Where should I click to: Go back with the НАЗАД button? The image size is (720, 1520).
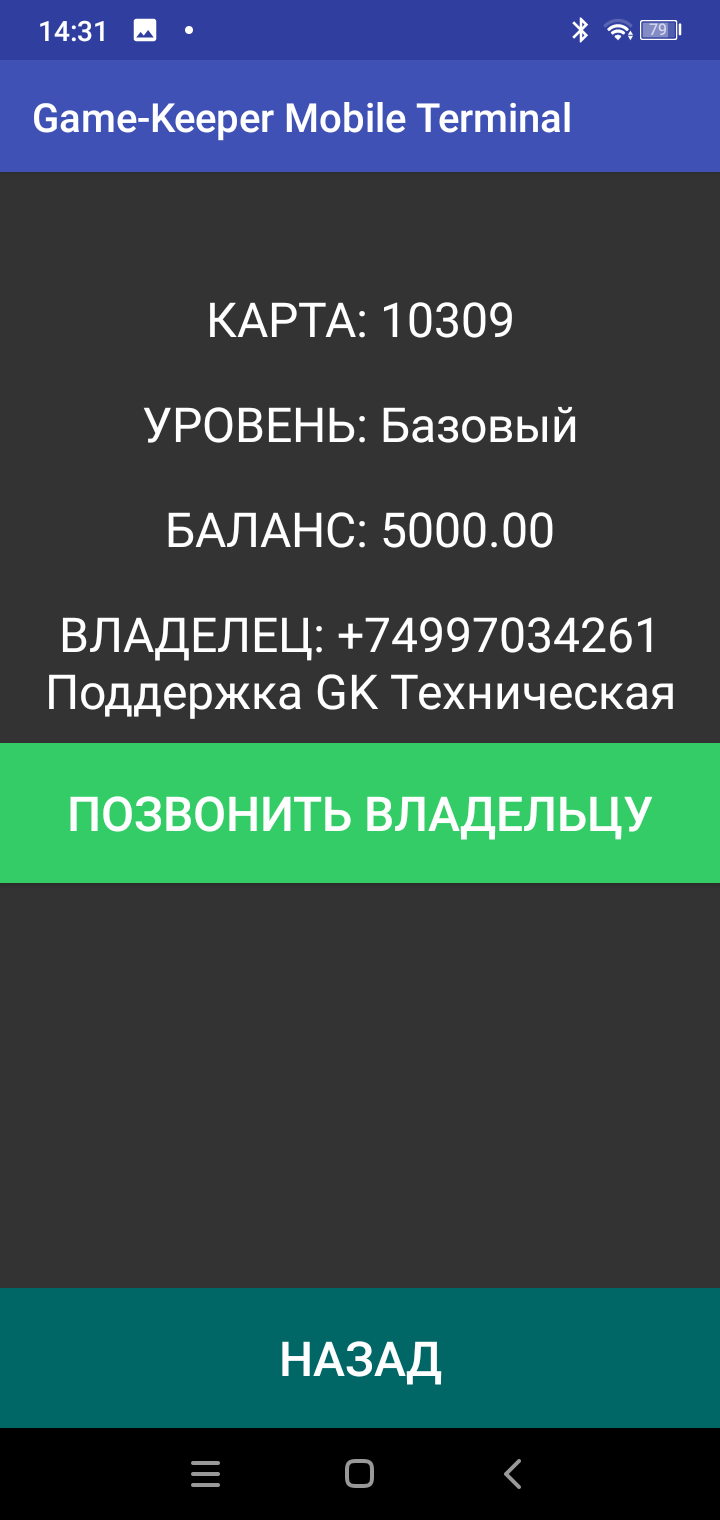click(x=360, y=1358)
